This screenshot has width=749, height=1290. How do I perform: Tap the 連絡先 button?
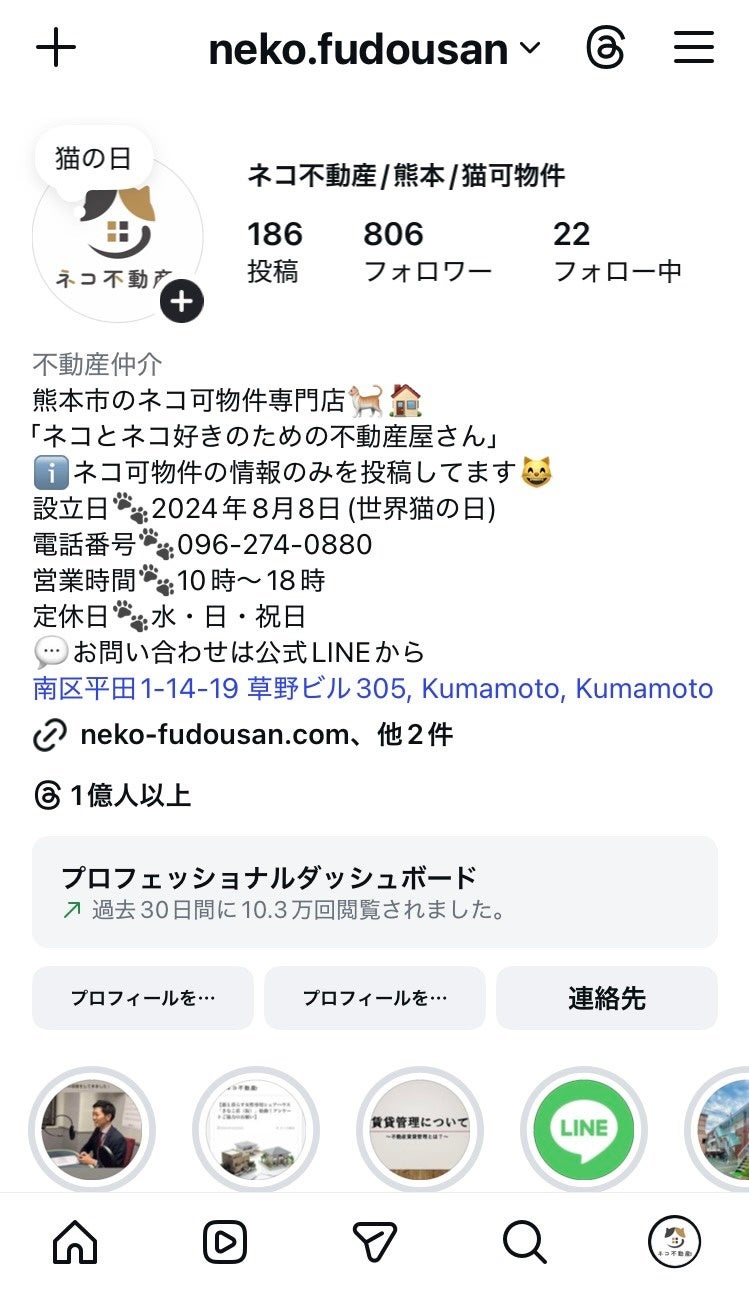click(x=607, y=998)
